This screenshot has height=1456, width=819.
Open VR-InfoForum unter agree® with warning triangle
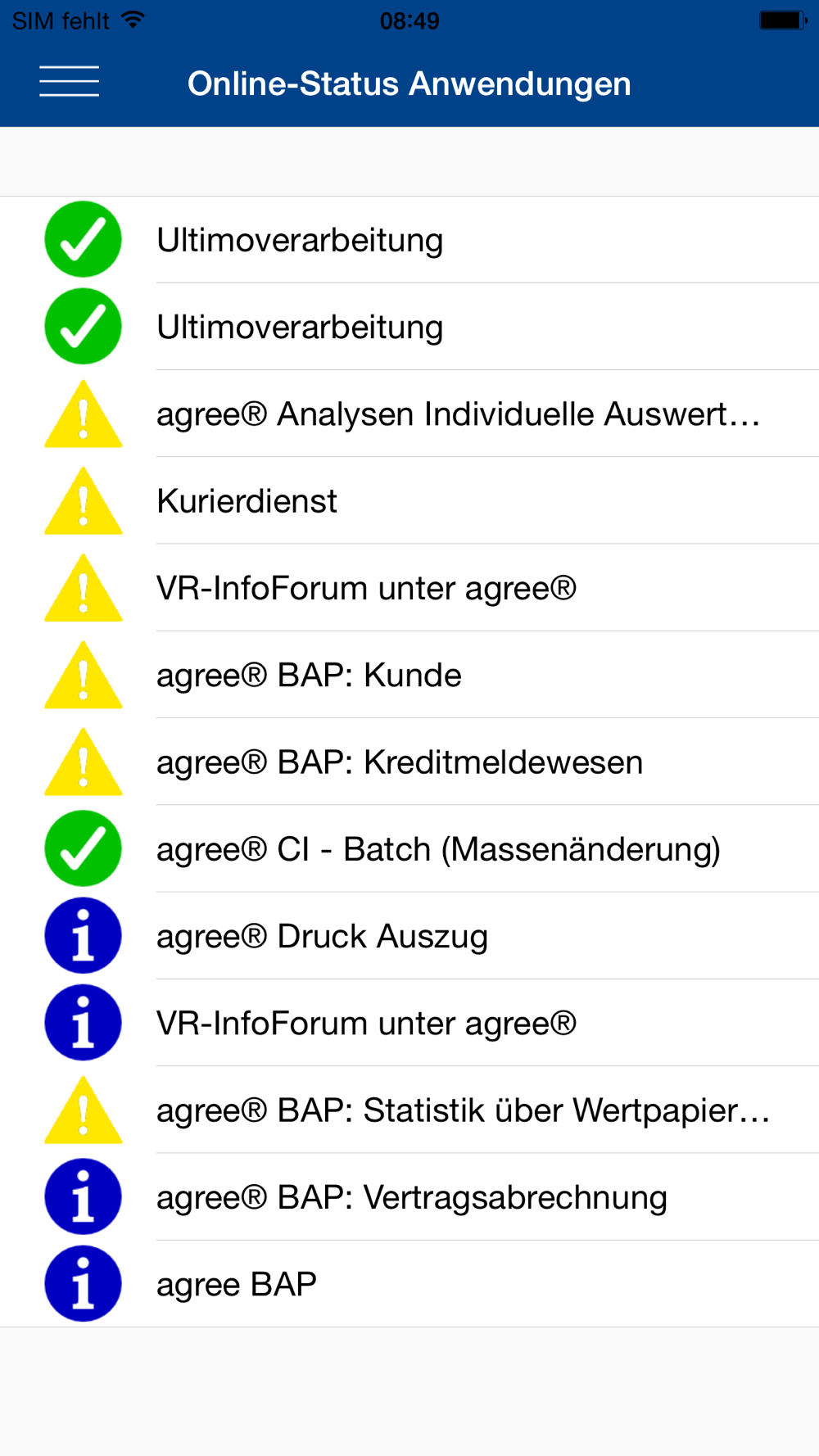pos(409,588)
